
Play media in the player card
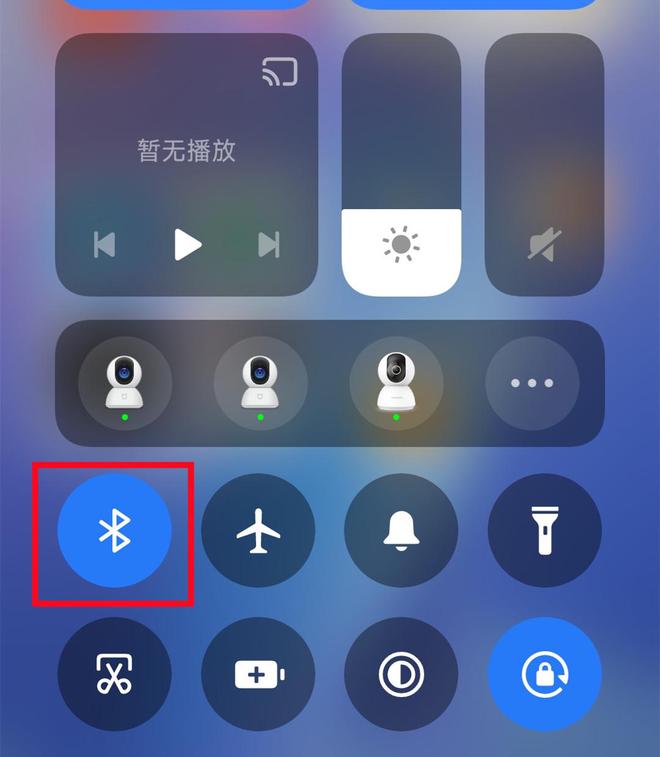187,244
